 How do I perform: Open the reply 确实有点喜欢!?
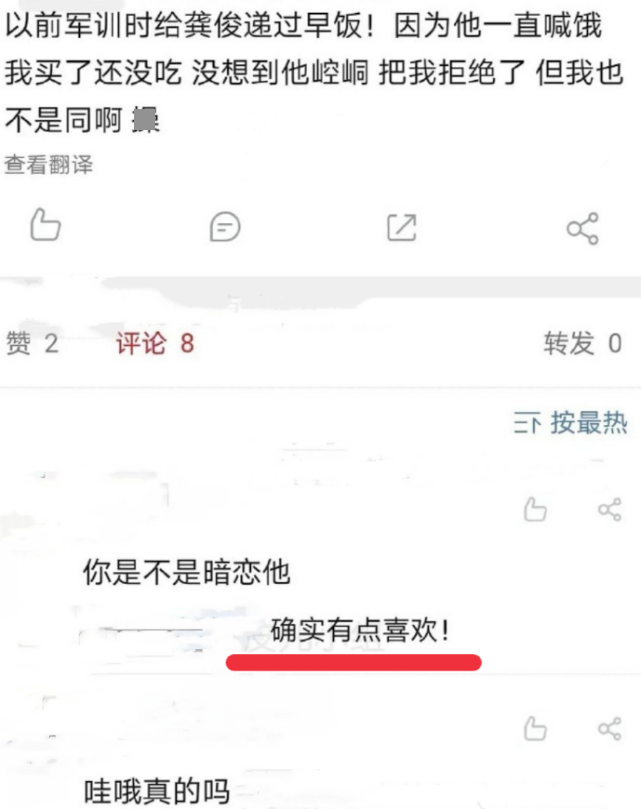pyautogui.click(x=359, y=632)
